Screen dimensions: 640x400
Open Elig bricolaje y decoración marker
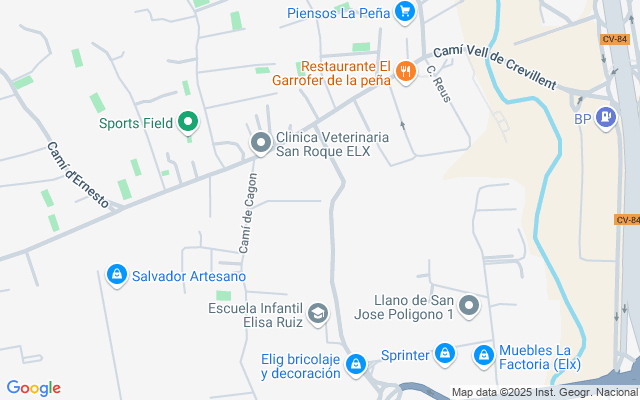point(355,367)
